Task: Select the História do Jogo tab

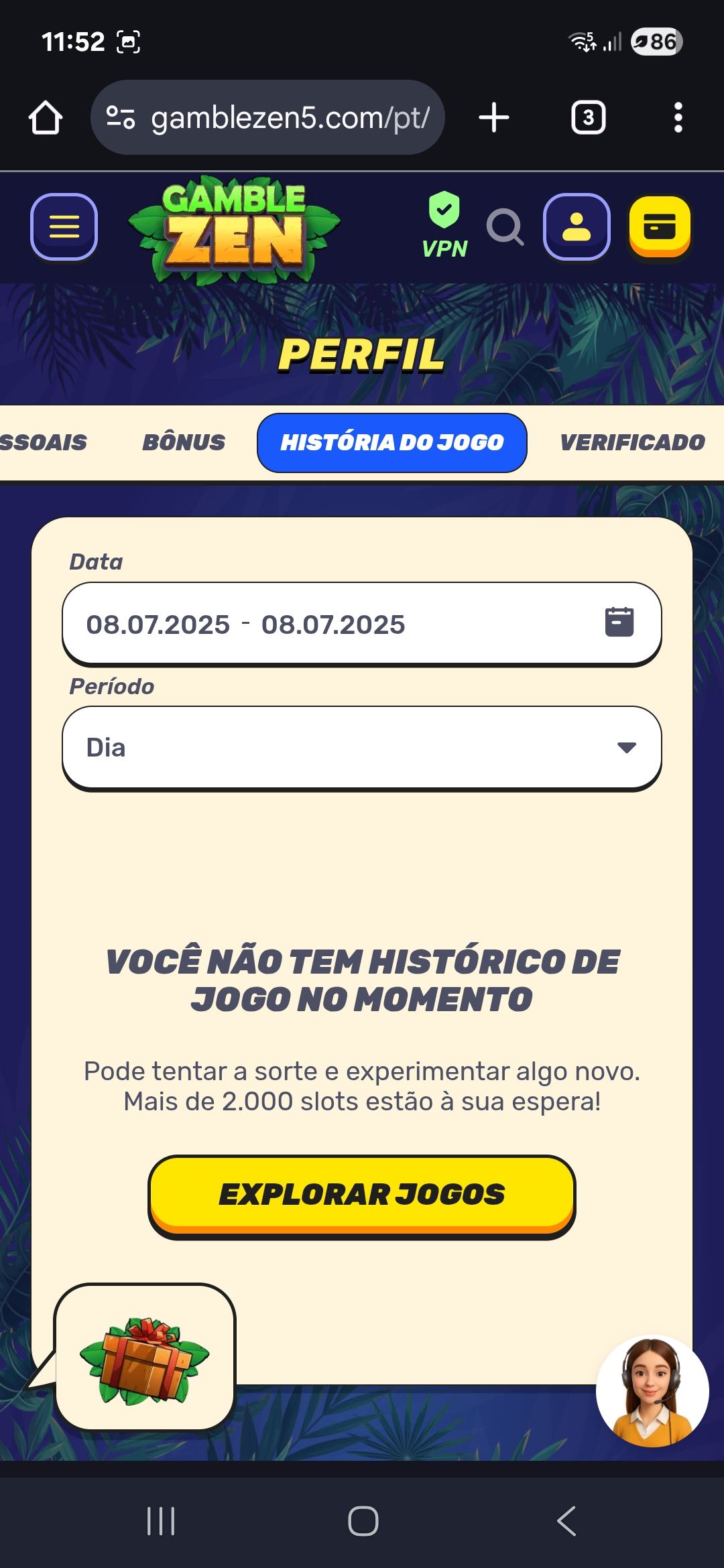Action: tap(391, 442)
